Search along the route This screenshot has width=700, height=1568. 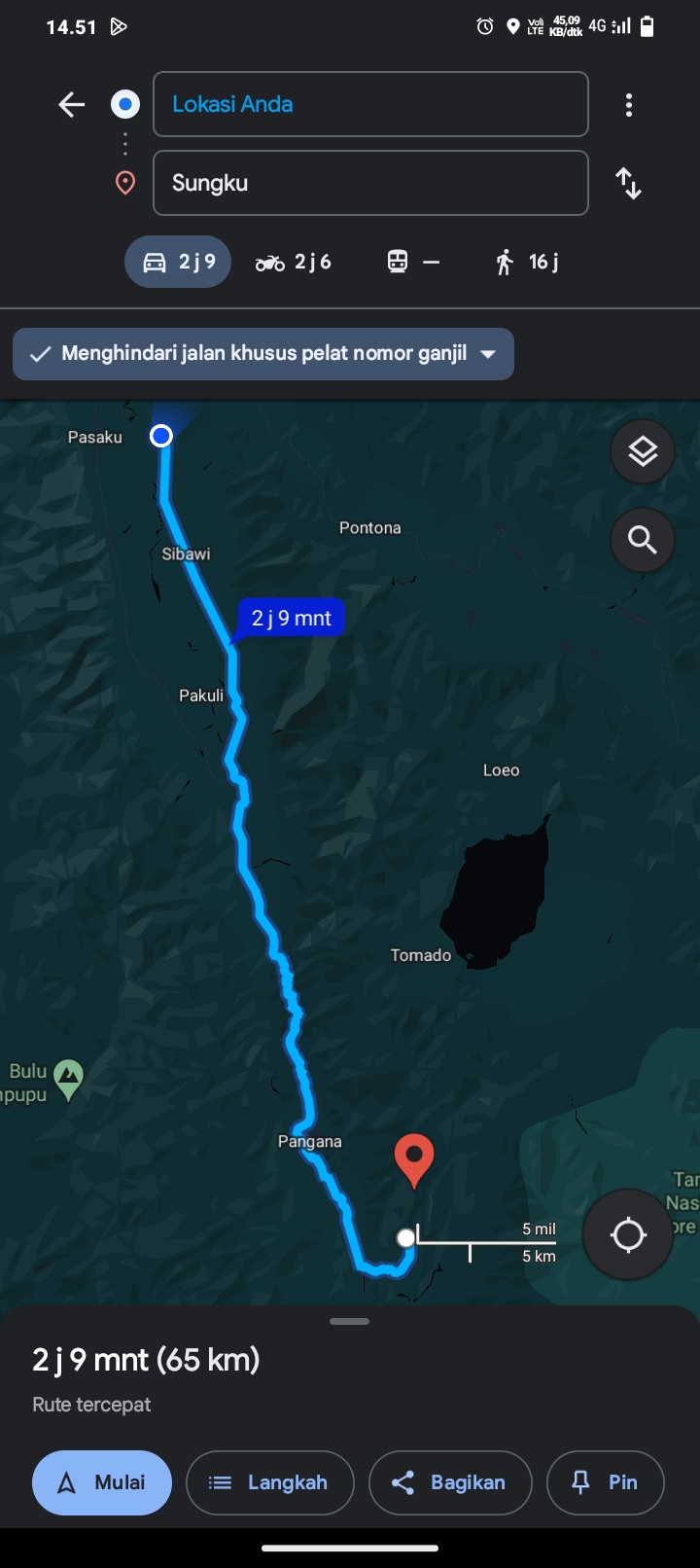click(x=643, y=539)
